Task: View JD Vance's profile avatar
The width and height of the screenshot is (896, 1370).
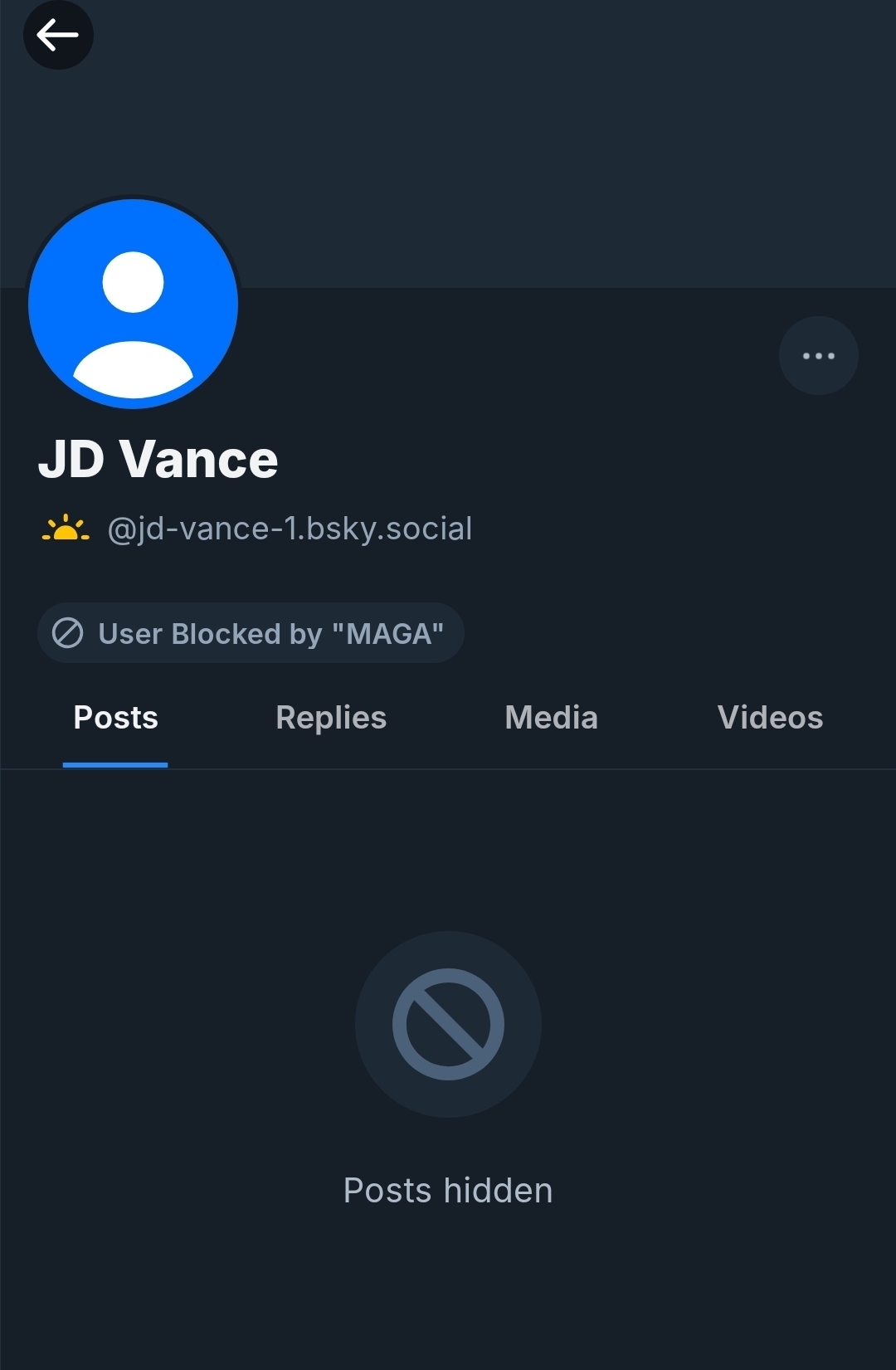Action: (x=134, y=304)
